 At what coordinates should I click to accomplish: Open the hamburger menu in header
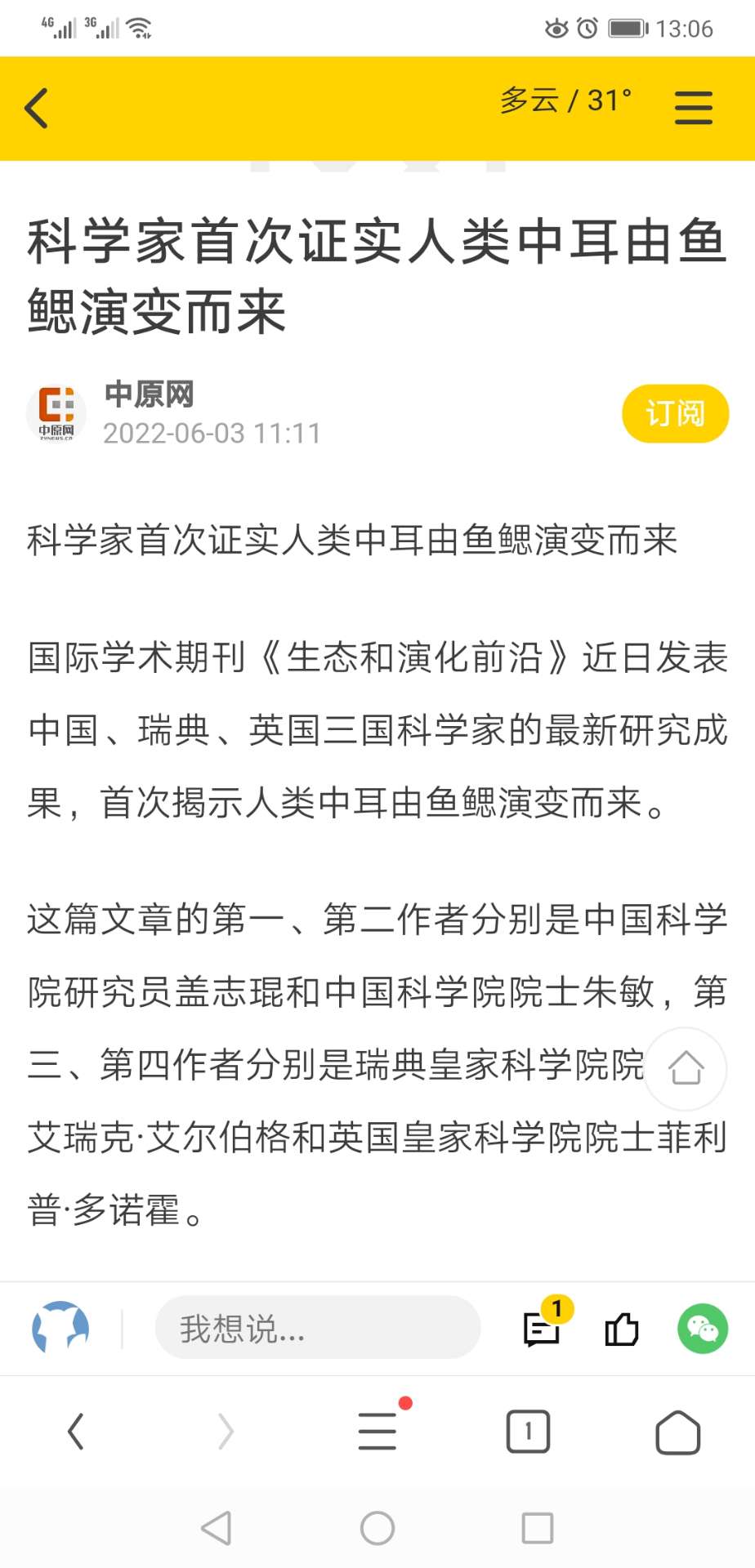click(x=693, y=108)
